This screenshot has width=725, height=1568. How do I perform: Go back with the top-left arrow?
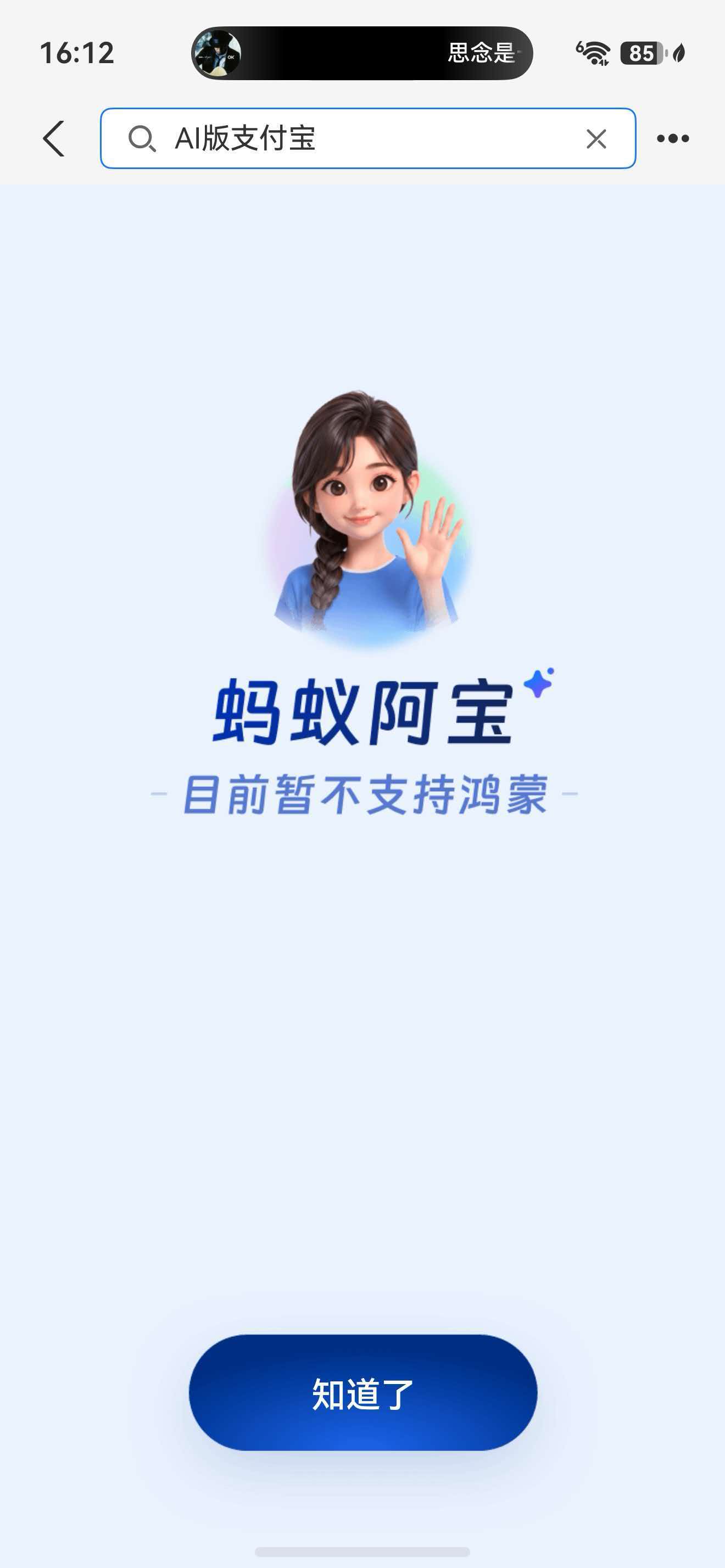coord(54,138)
